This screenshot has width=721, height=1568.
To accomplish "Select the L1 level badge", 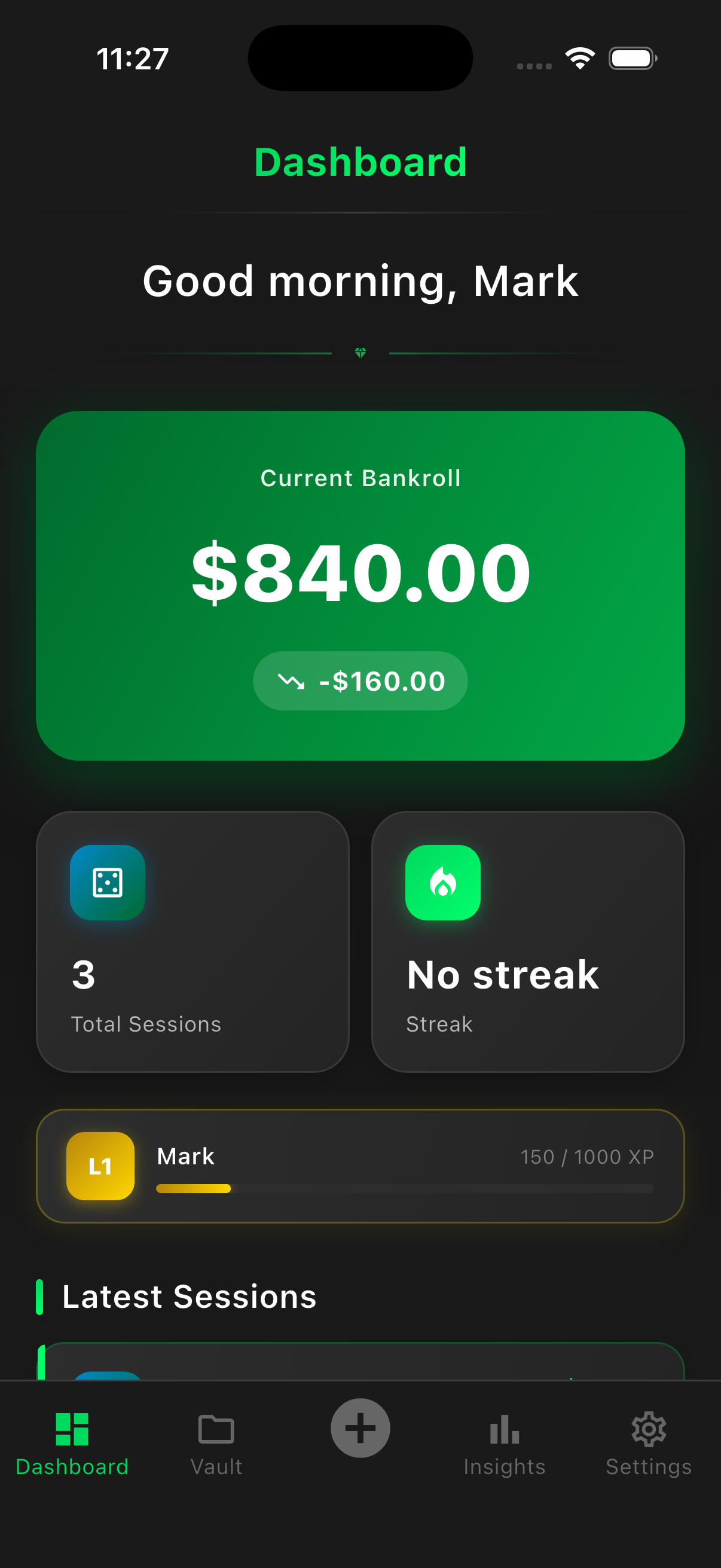I will coord(100,1166).
